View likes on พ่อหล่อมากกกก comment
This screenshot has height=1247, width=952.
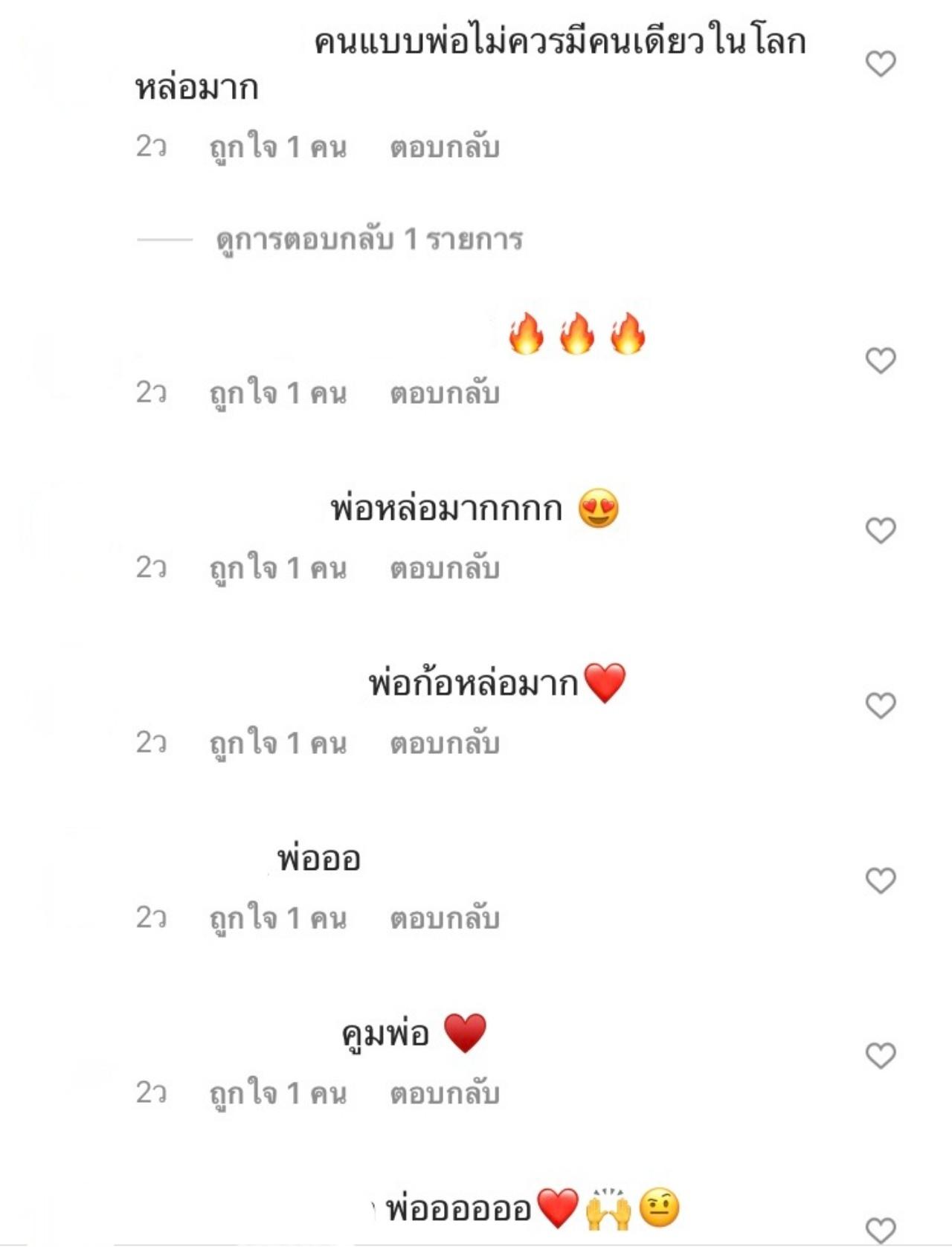[277, 569]
